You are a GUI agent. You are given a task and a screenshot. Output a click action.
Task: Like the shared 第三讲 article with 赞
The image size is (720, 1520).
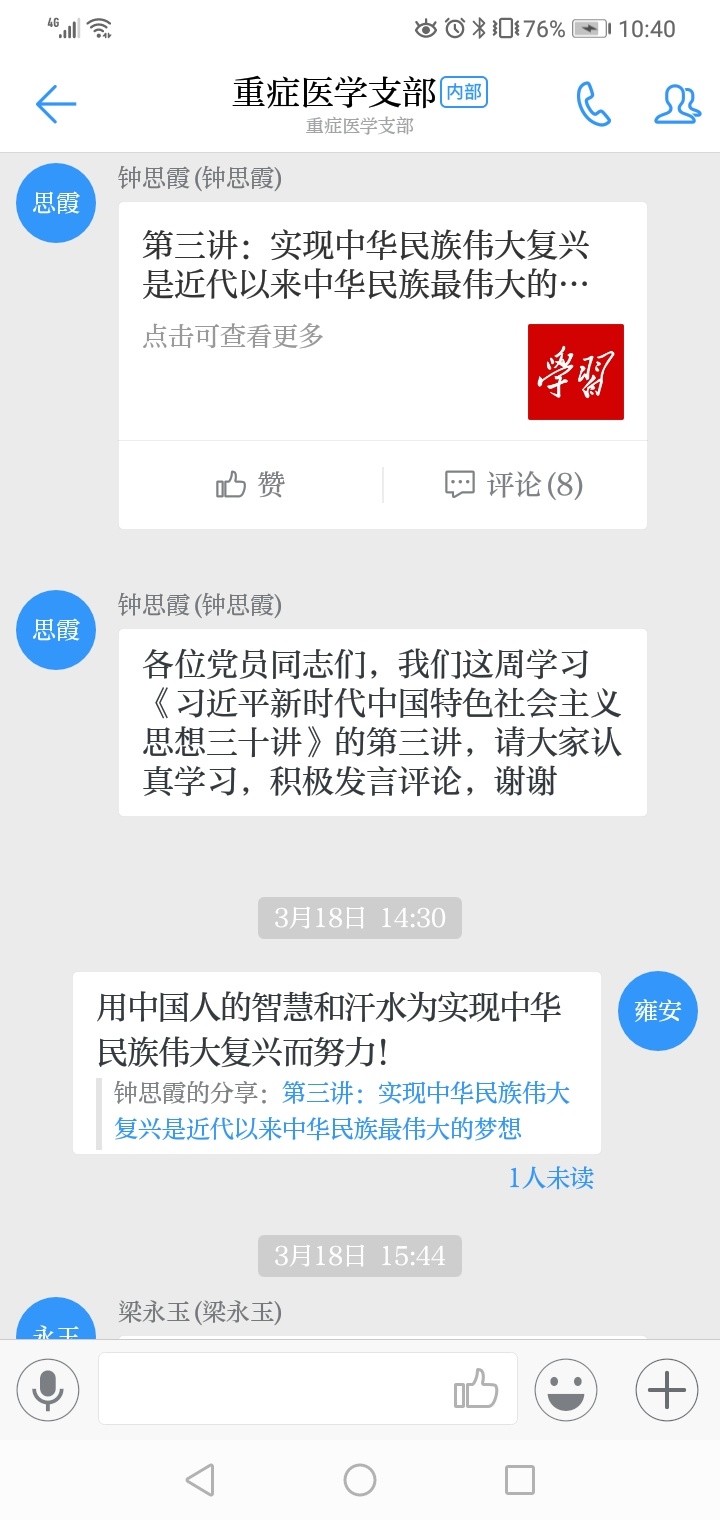click(251, 485)
